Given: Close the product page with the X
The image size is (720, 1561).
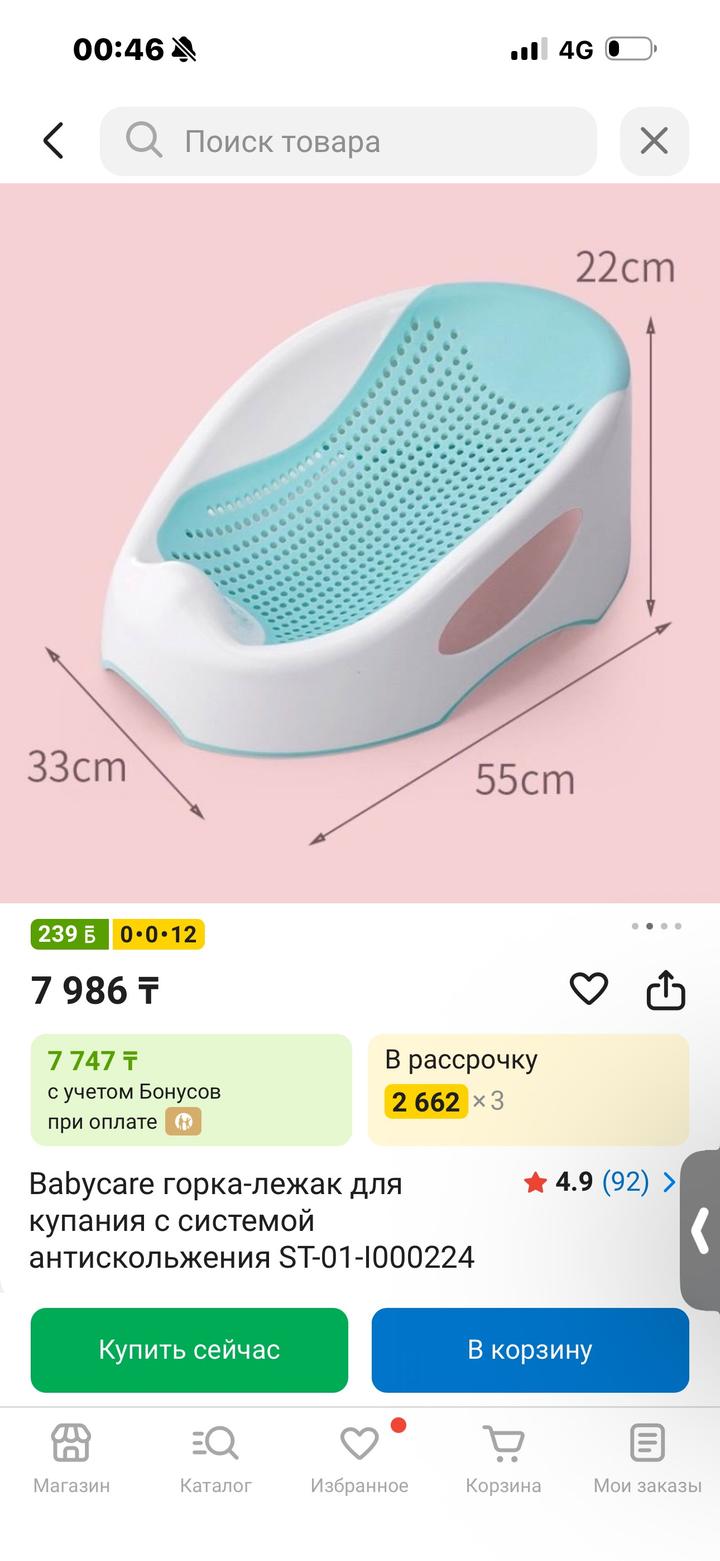Looking at the screenshot, I should (654, 141).
